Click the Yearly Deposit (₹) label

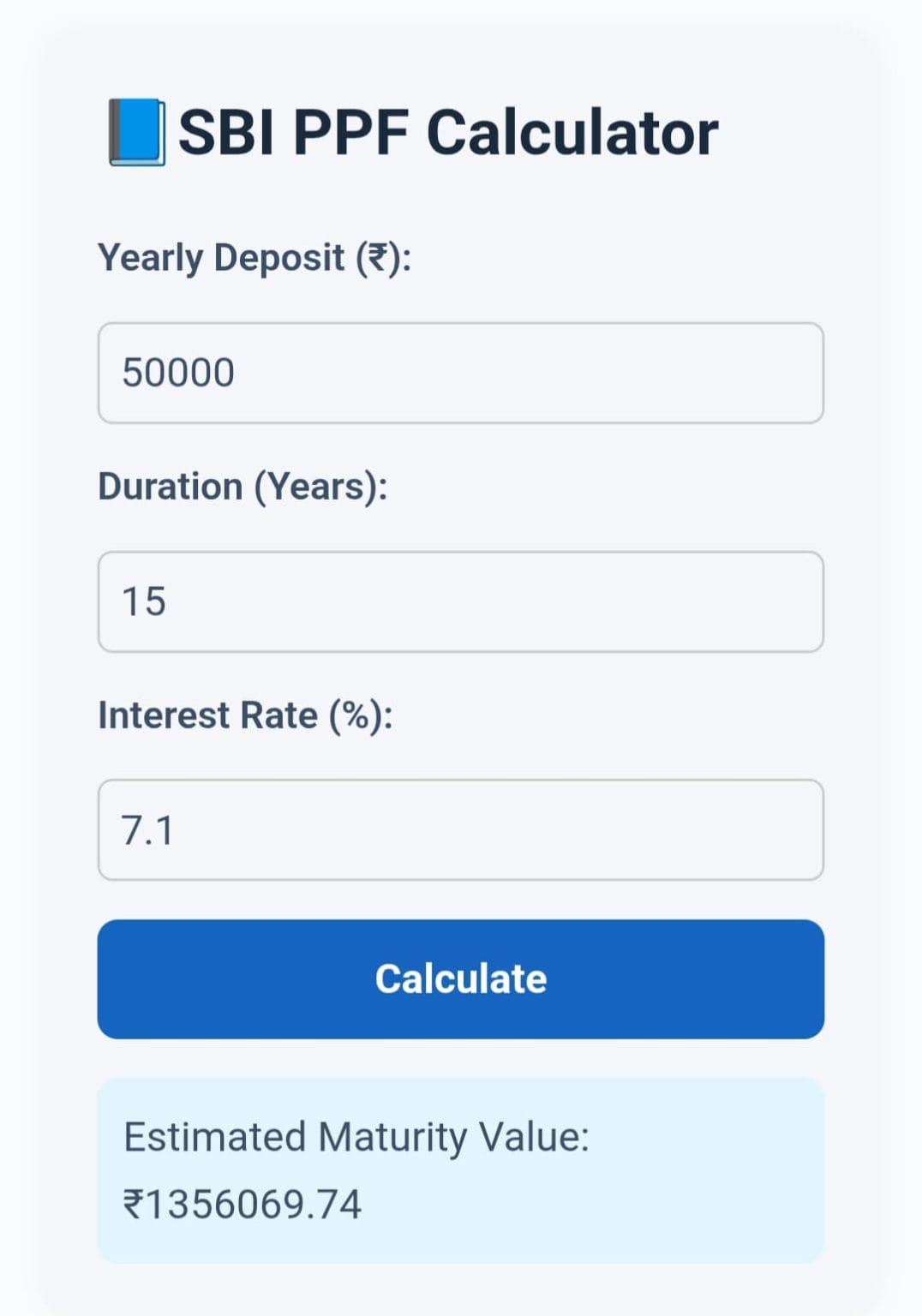(x=255, y=257)
